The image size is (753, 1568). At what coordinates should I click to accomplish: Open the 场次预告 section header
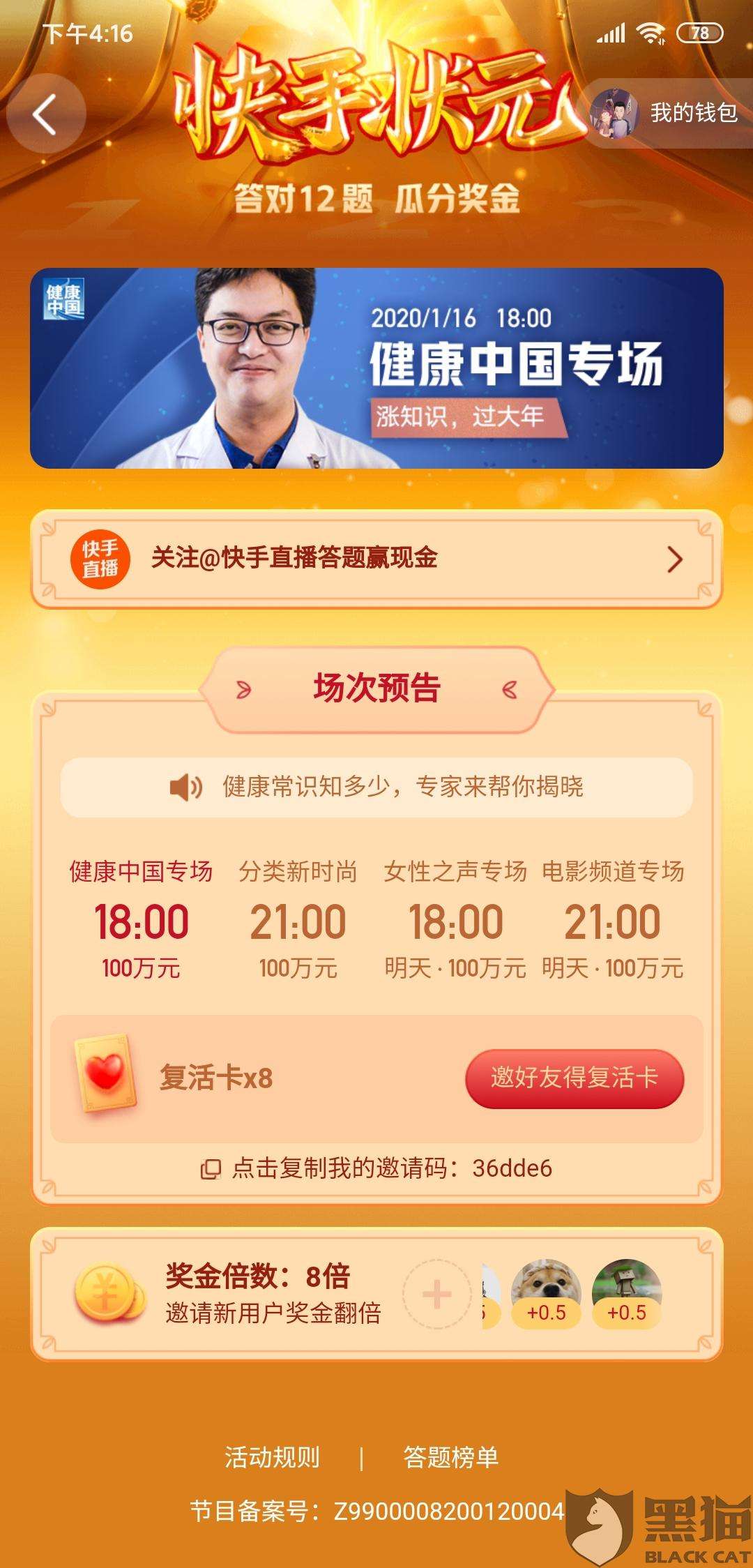[376, 687]
